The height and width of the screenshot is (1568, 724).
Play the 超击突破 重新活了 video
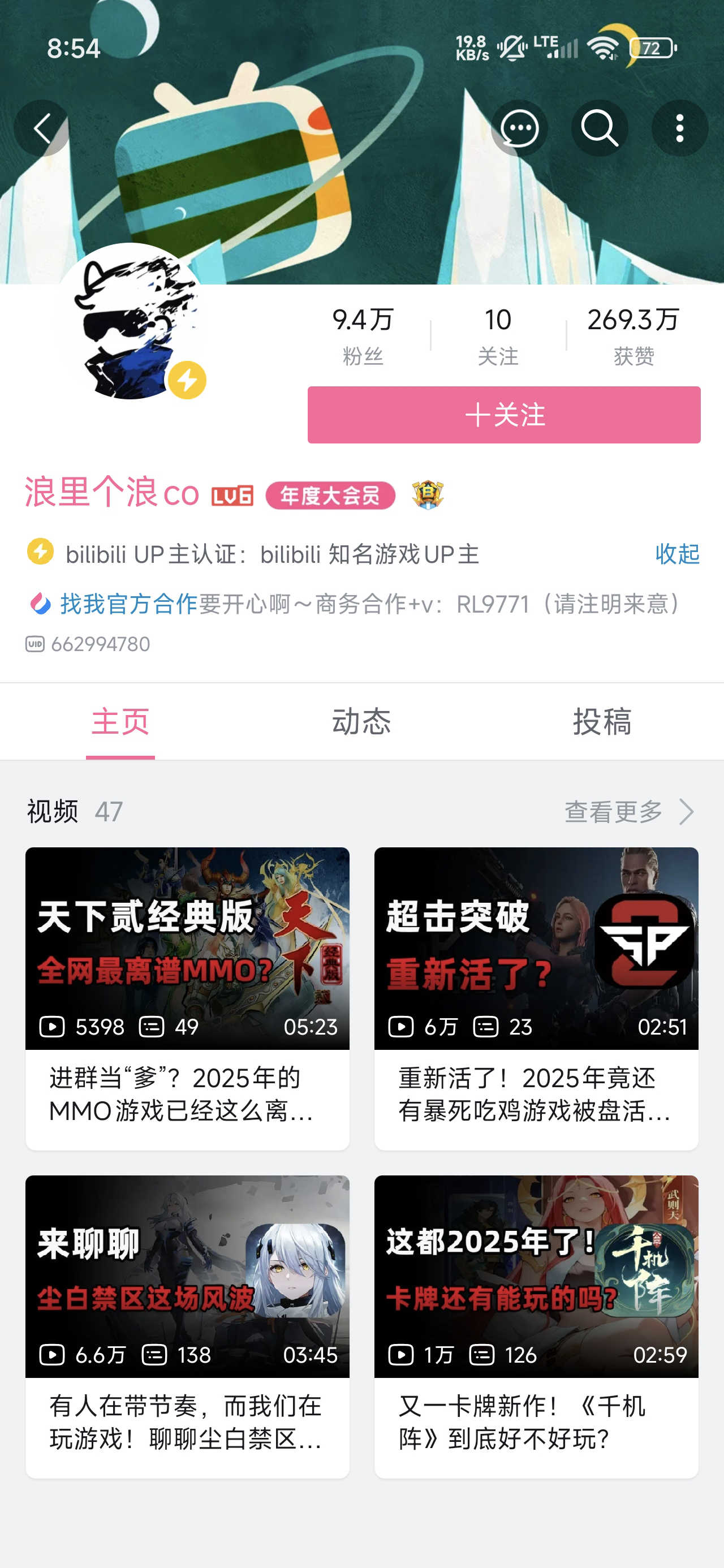point(536,949)
